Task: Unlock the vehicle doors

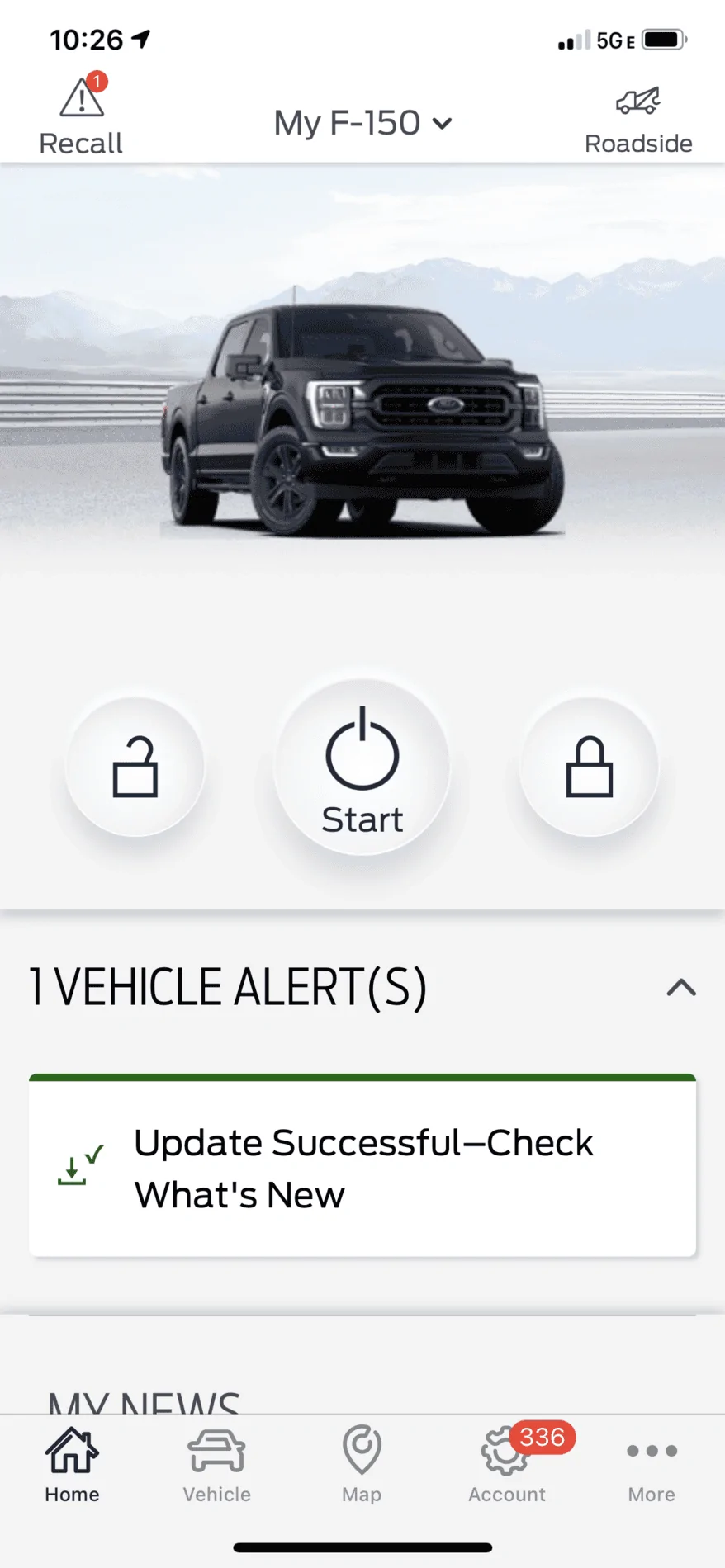Action: 135,767
